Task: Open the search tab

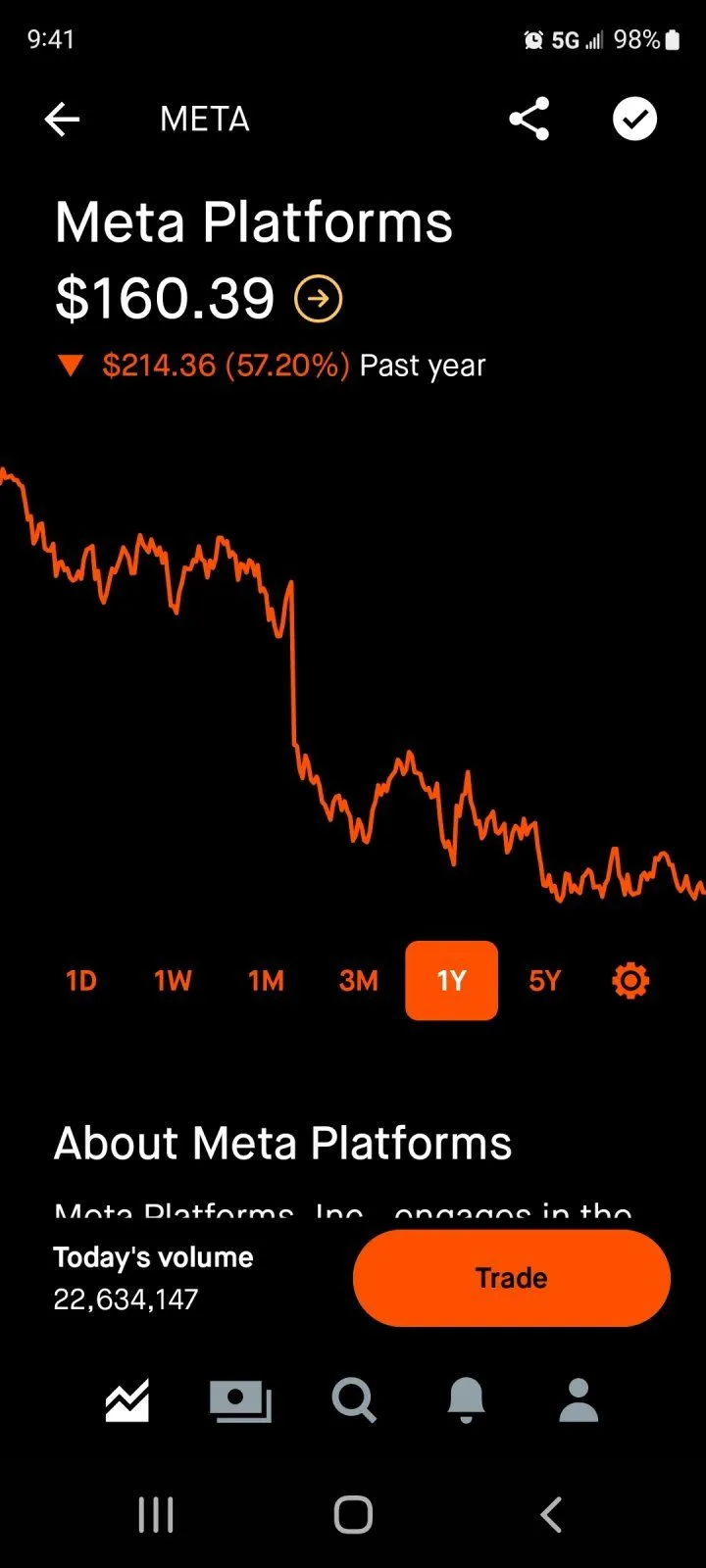Action: click(x=353, y=1400)
